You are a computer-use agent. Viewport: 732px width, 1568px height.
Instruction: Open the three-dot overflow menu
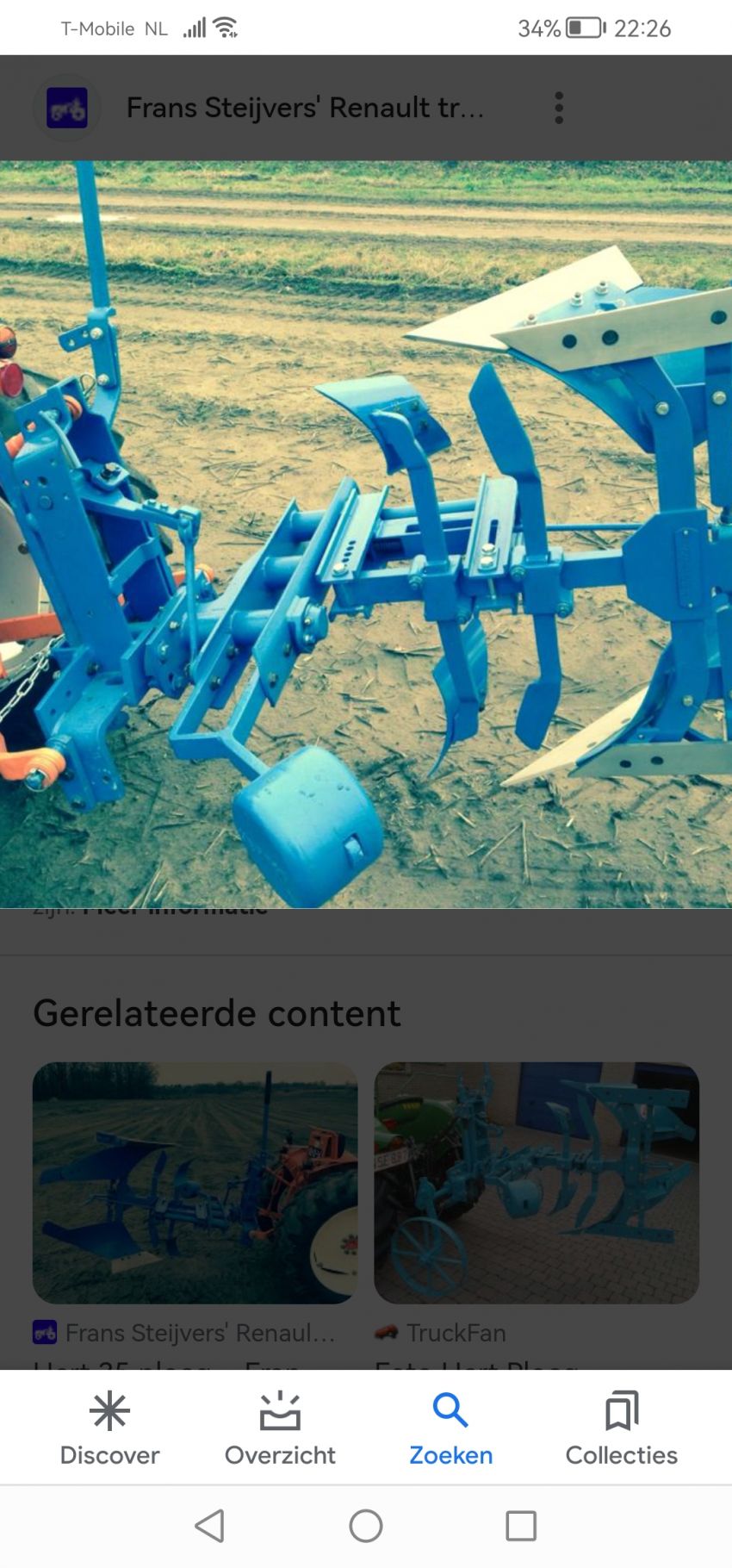tap(558, 107)
